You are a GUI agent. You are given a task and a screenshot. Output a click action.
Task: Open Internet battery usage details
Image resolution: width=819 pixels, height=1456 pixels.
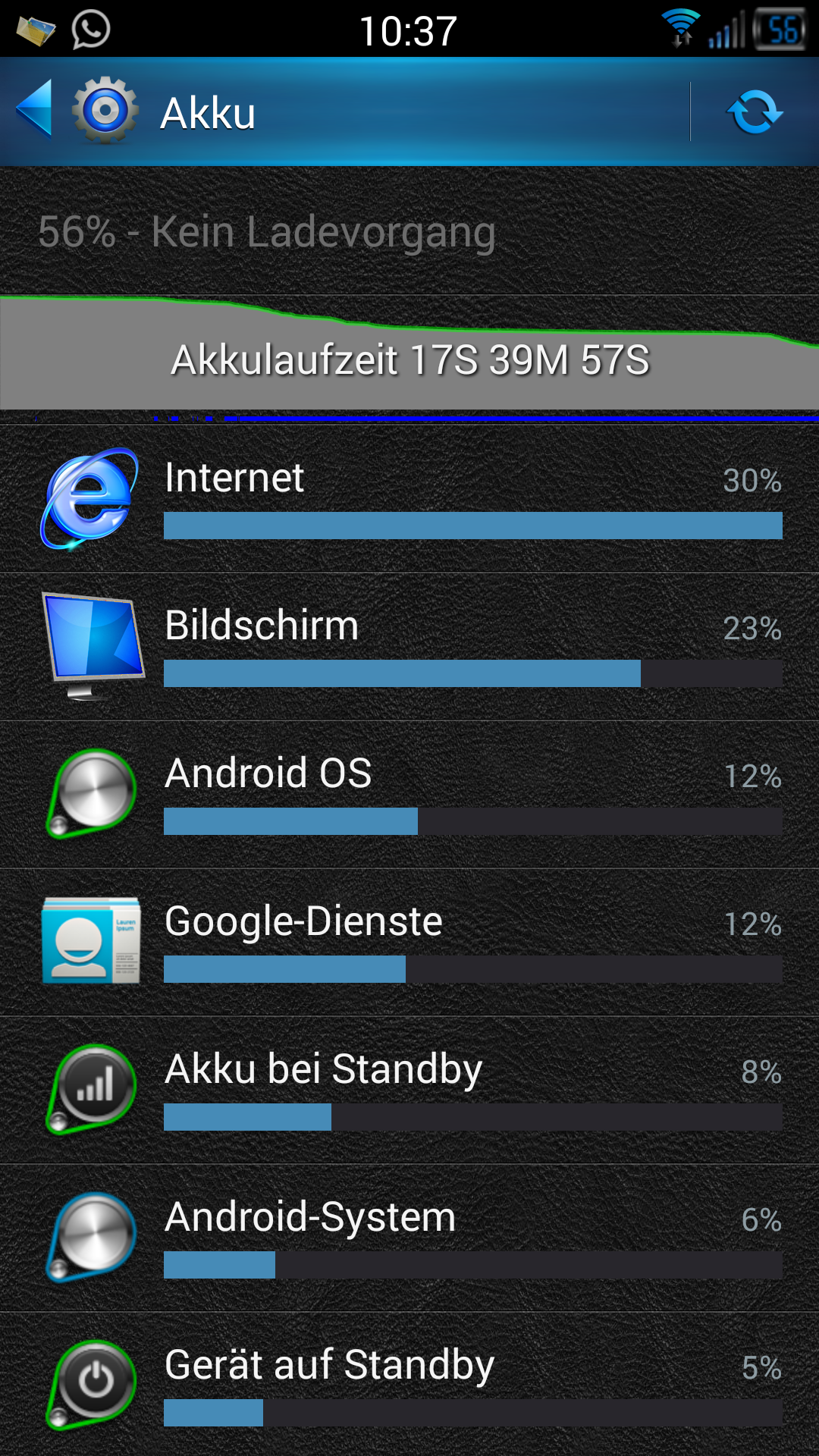409,498
